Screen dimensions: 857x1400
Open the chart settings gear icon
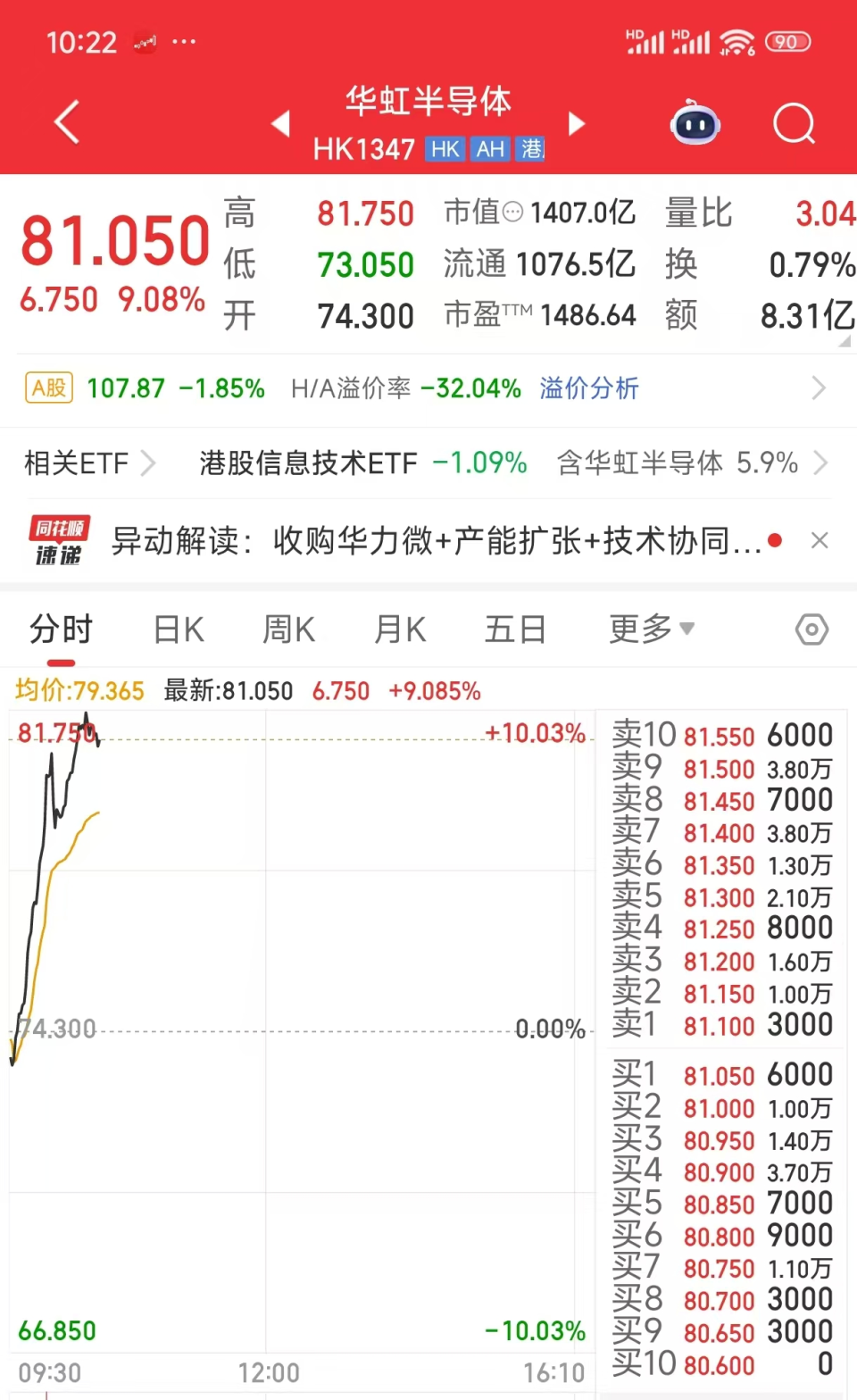coord(811,629)
